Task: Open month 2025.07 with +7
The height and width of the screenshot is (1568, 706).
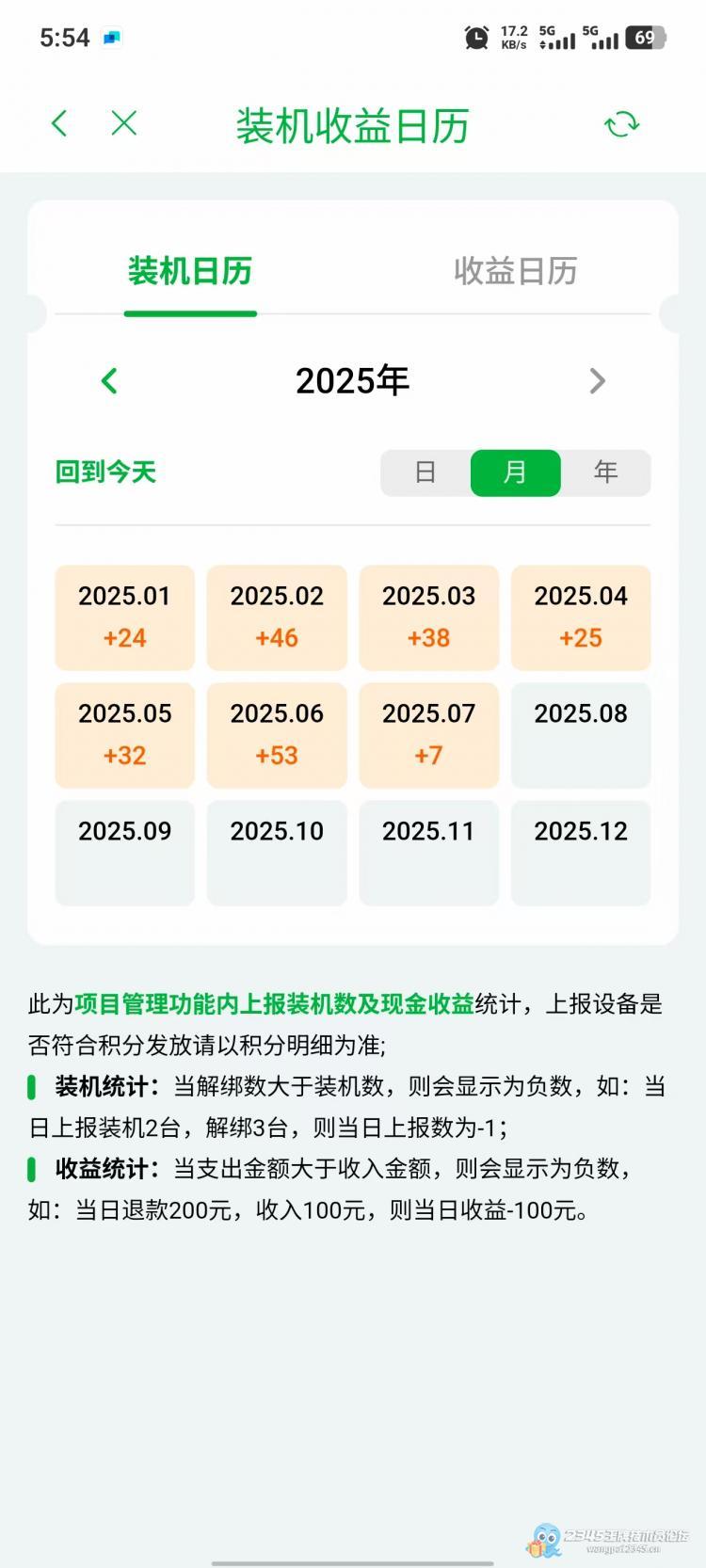Action: tap(429, 735)
